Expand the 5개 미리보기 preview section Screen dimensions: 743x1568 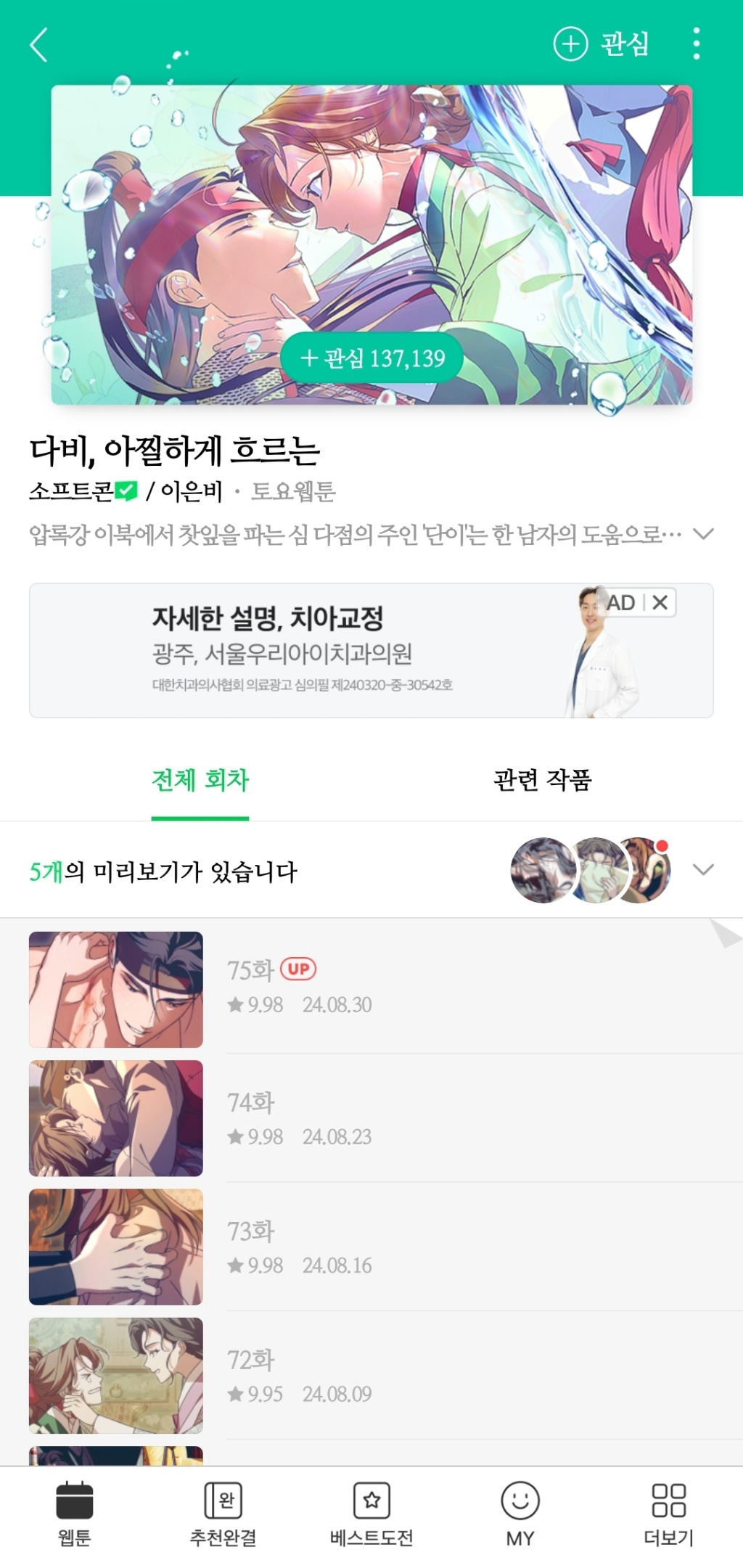tap(703, 870)
